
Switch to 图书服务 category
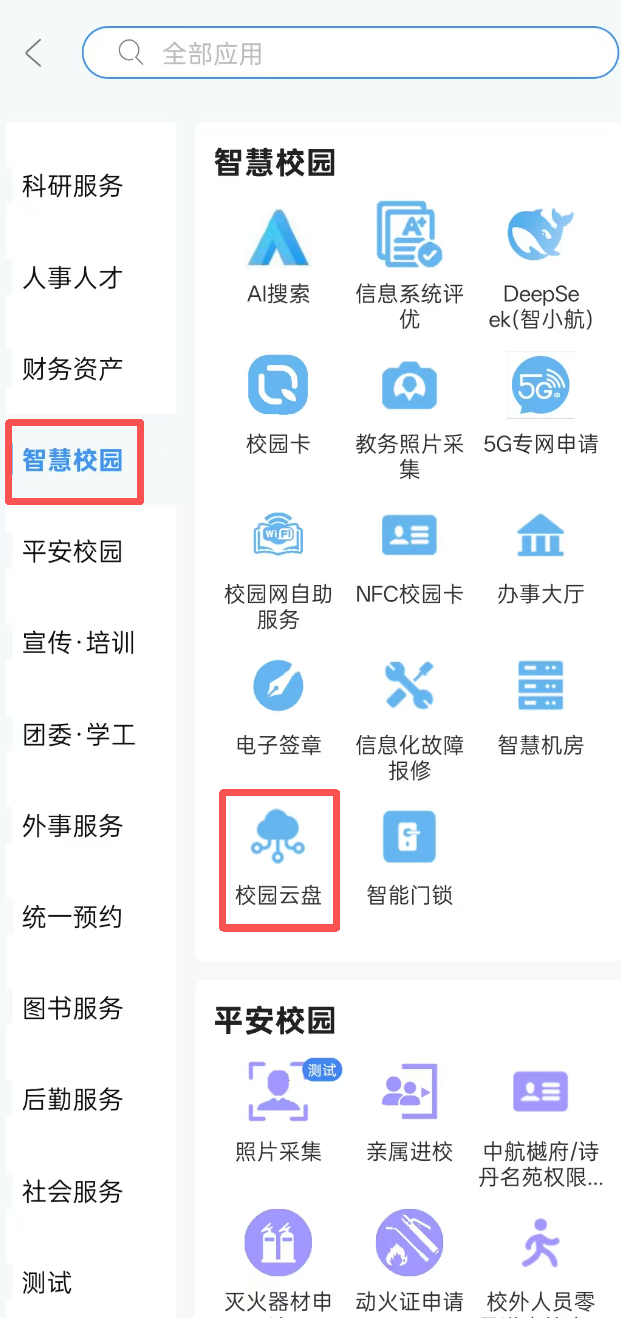pyautogui.click(x=73, y=1008)
